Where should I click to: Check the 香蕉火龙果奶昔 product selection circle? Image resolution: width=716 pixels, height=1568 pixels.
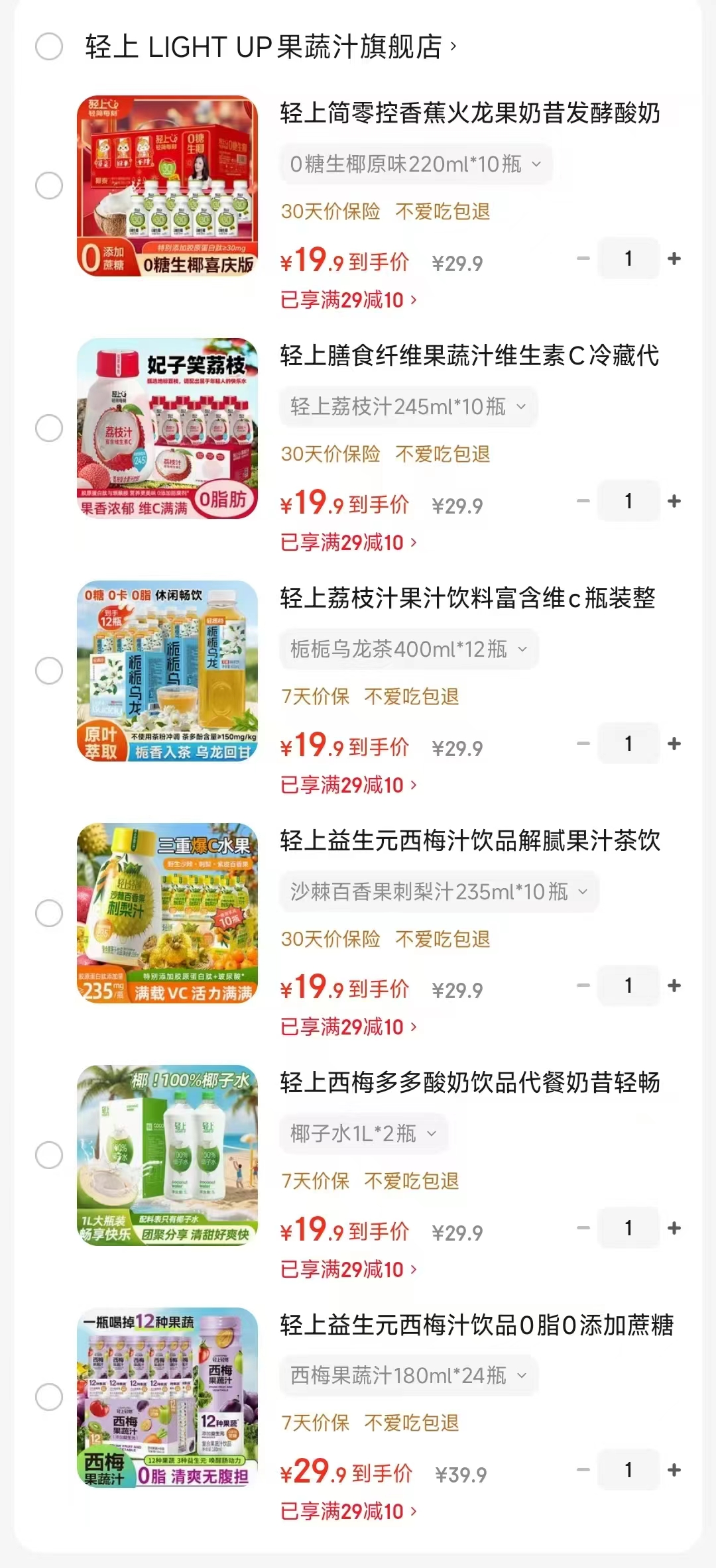[48, 185]
